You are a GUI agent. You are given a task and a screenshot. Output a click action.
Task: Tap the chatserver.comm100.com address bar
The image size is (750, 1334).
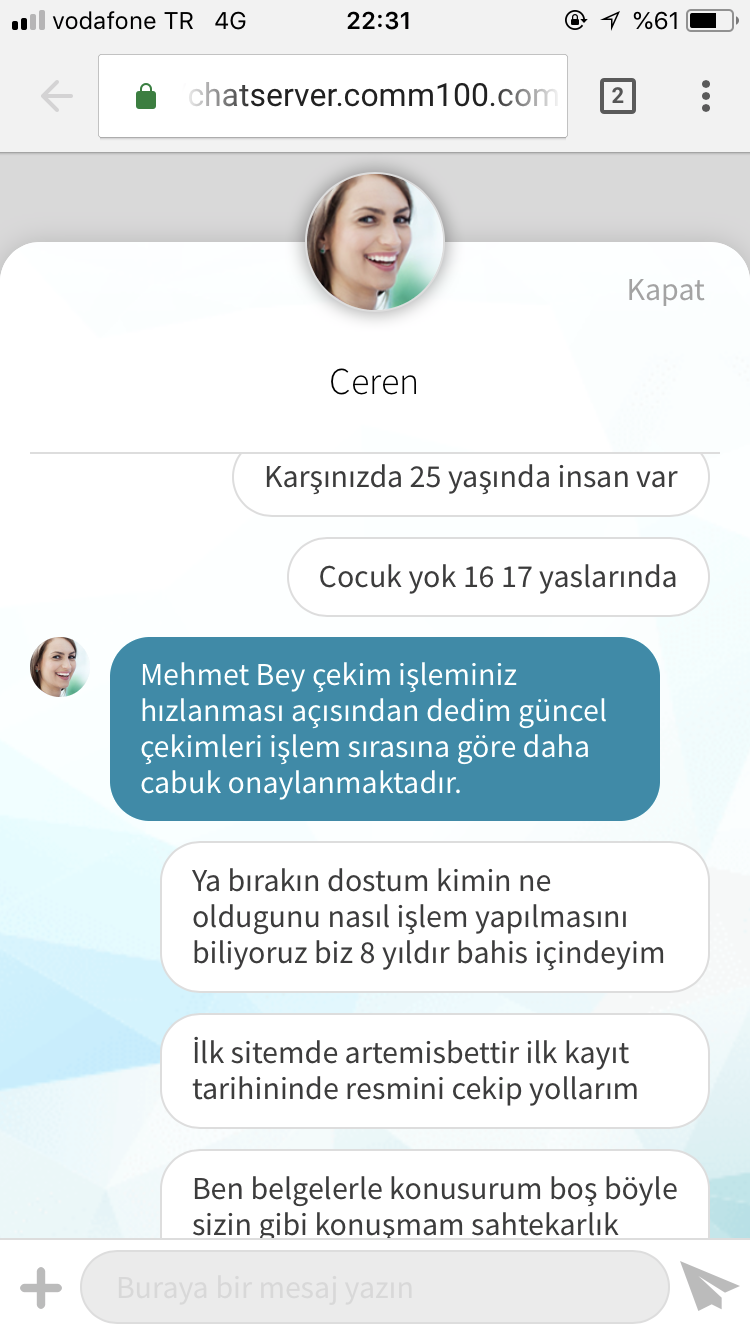pos(333,96)
